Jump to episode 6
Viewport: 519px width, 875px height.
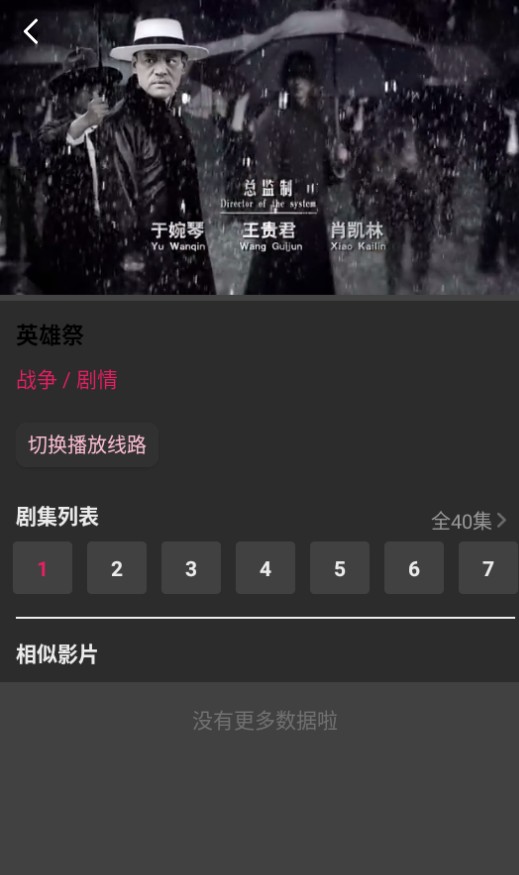pos(414,568)
